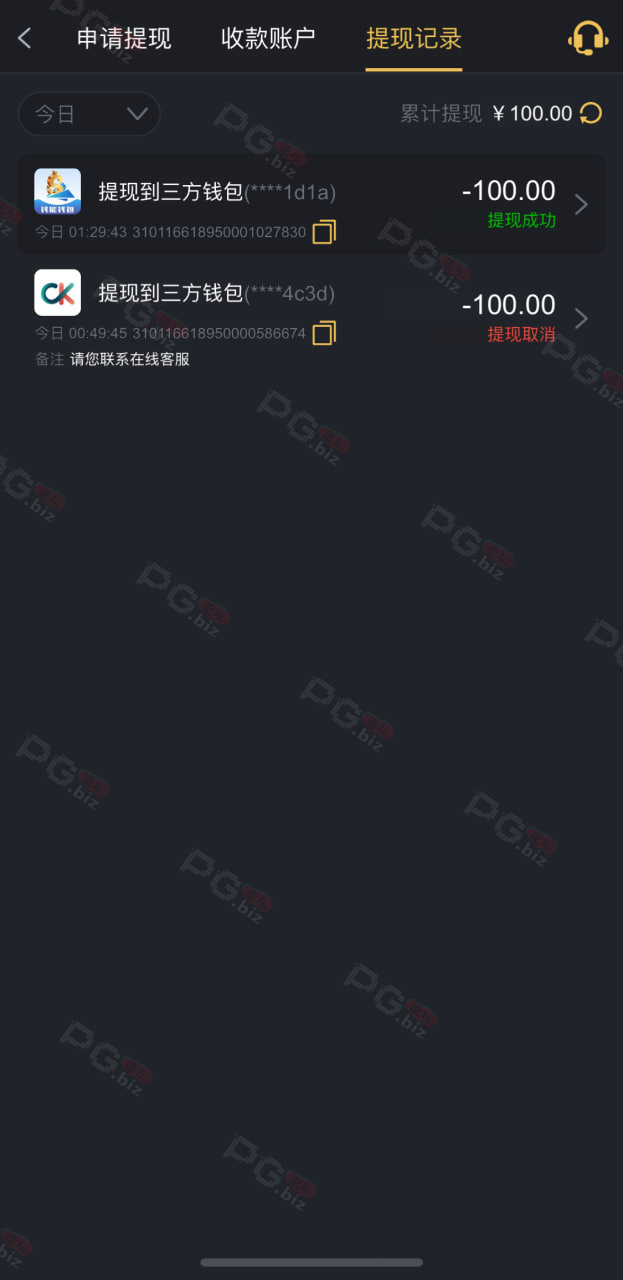This screenshot has width=623, height=1280.
Task: Refresh the 累计提现 total
Action: click(x=591, y=113)
